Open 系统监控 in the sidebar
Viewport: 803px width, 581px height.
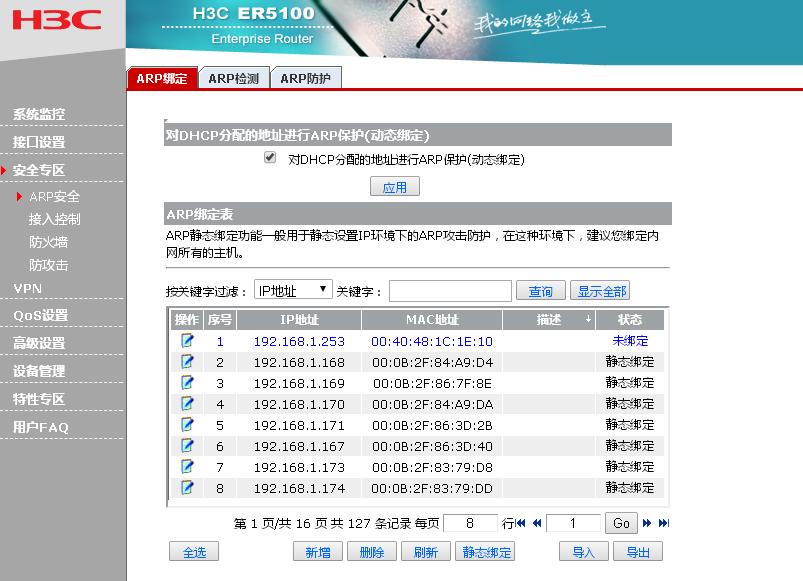pos(39,114)
